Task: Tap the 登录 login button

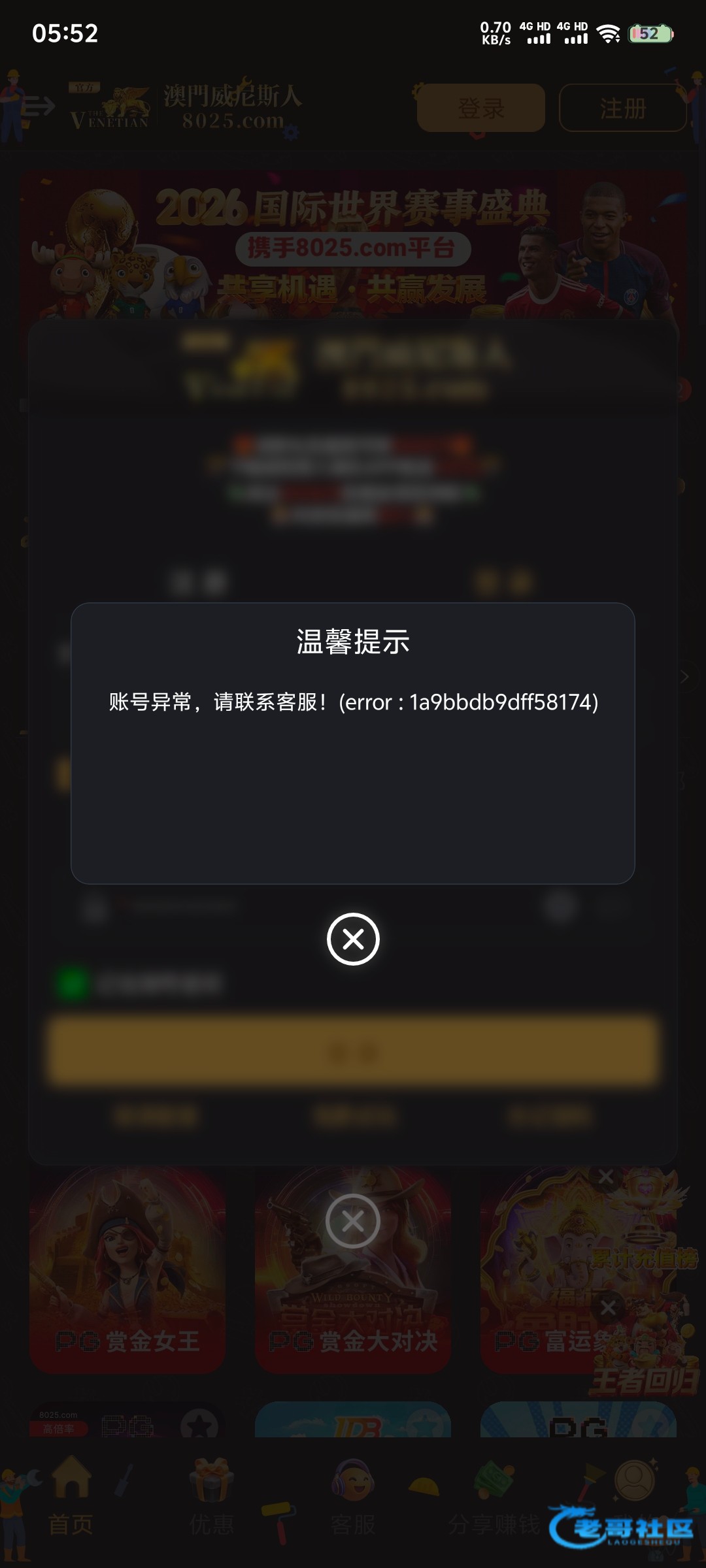Action: pyautogui.click(x=480, y=108)
